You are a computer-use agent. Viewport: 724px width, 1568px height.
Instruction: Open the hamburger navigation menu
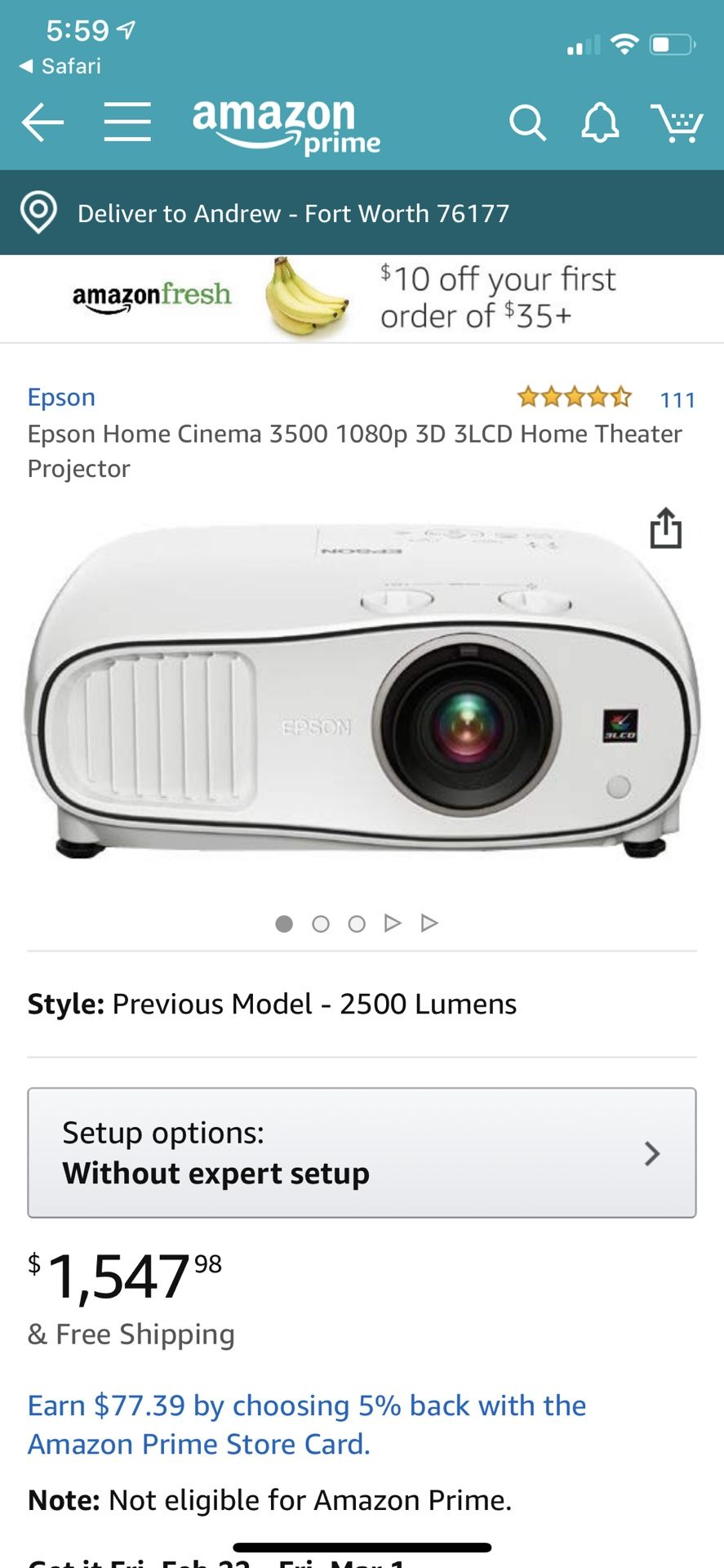[127, 122]
